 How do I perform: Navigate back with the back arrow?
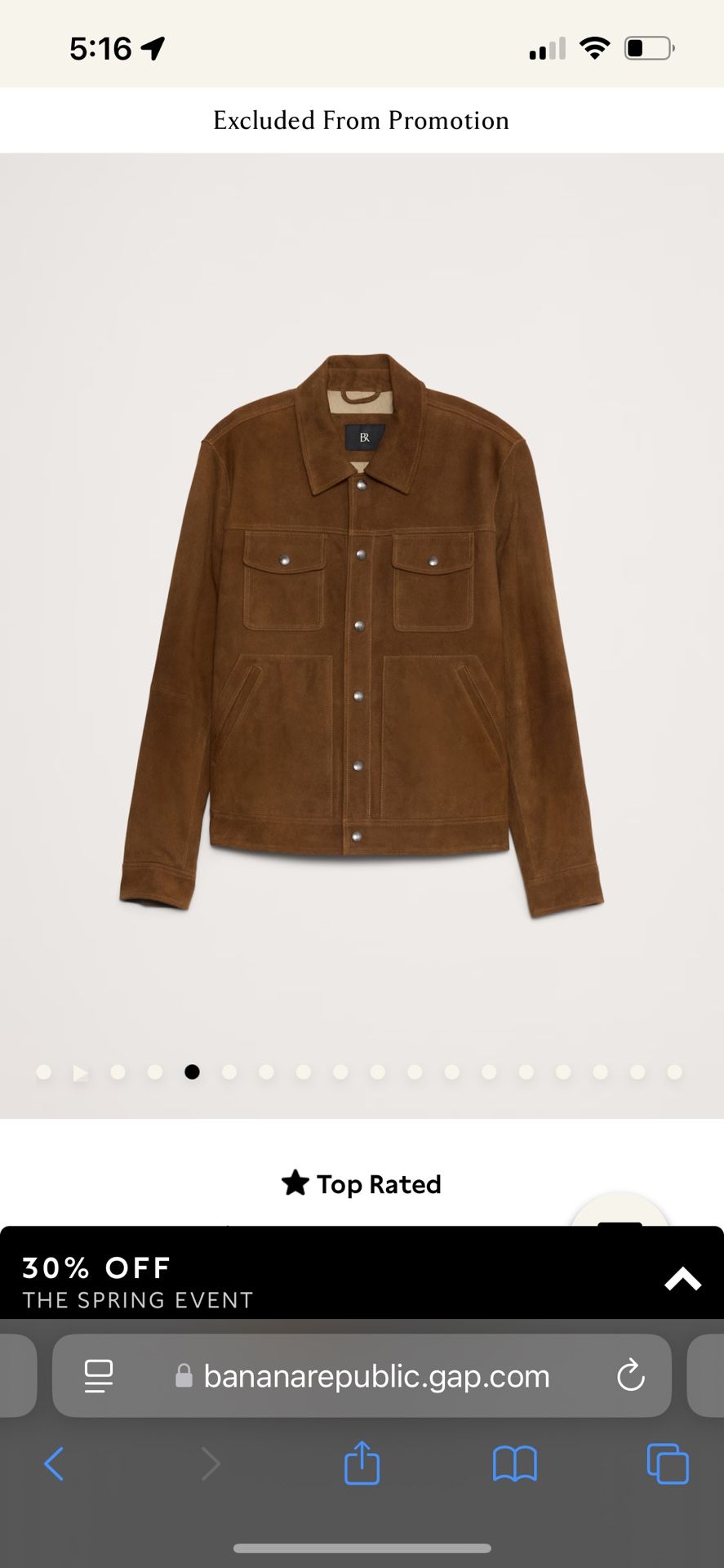coord(54,1463)
